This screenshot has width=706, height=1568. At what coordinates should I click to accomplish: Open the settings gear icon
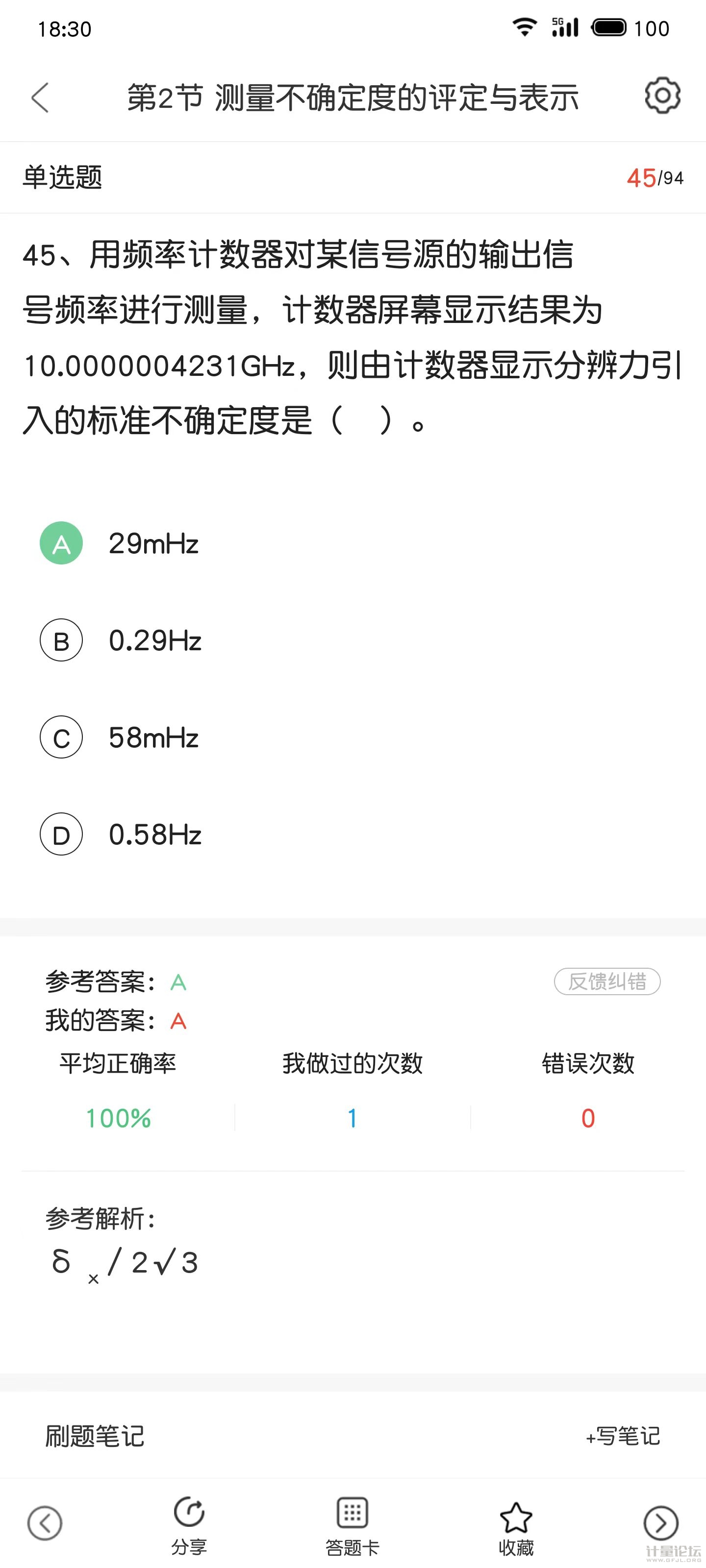pos(662,96)
